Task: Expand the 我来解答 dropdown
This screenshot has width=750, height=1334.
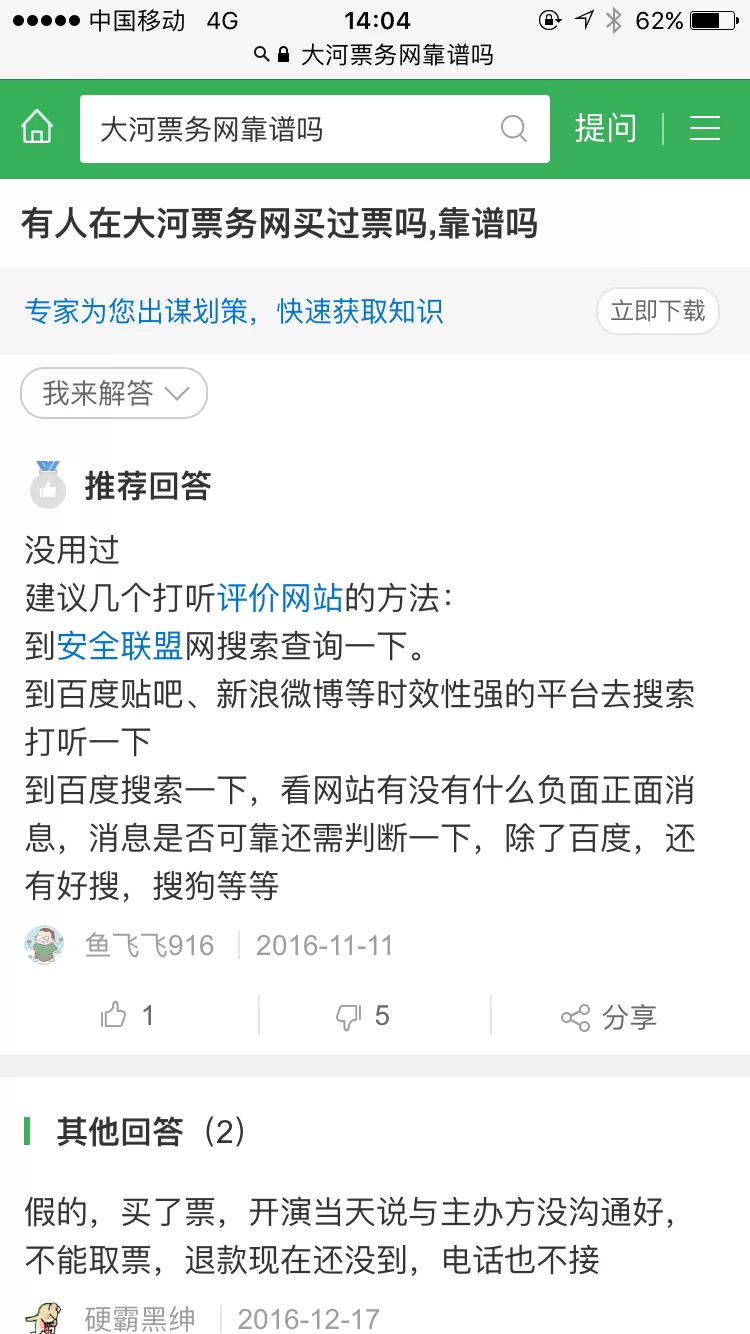Action: point(114,393)
